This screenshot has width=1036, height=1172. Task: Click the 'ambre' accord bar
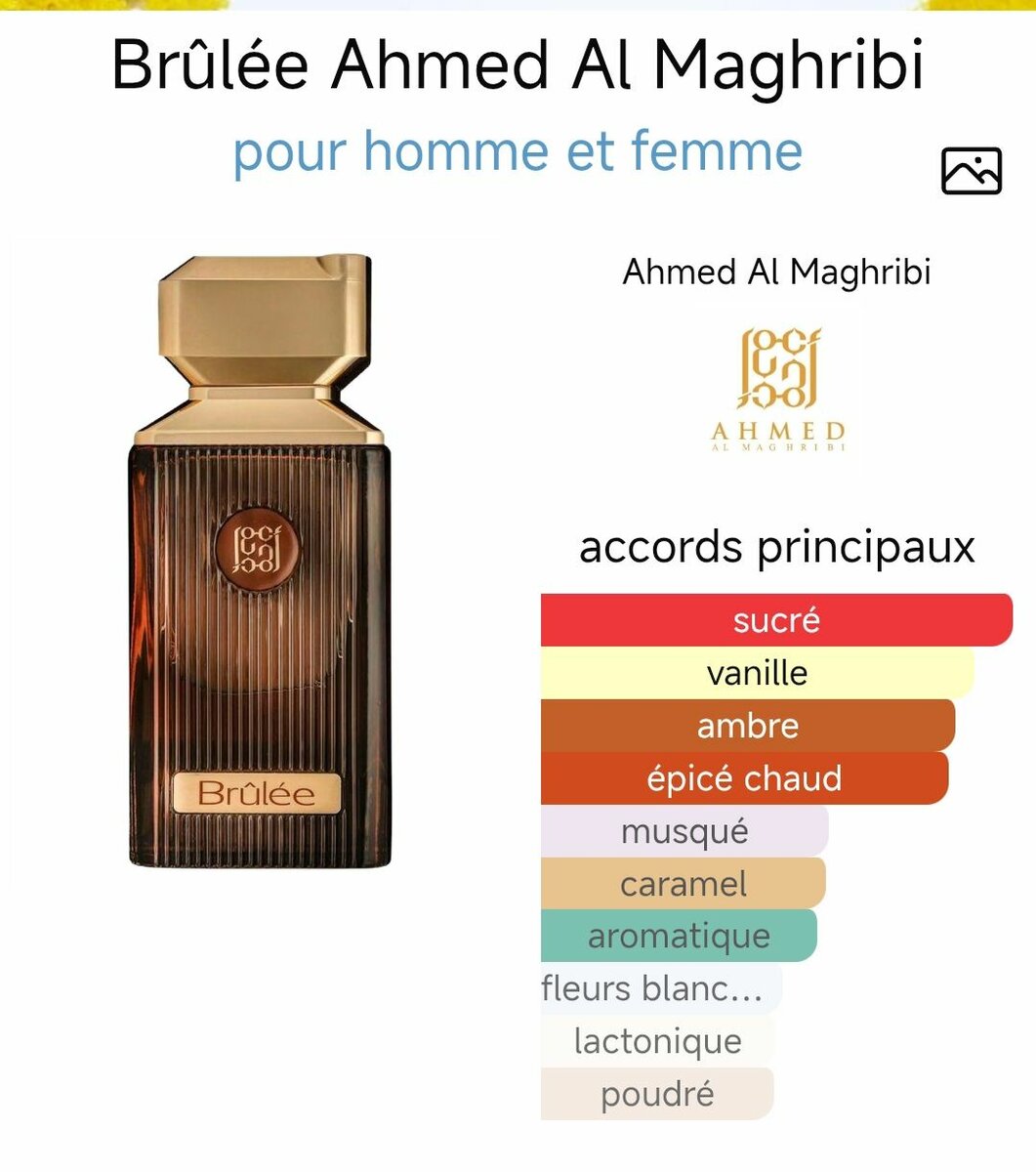747,726
